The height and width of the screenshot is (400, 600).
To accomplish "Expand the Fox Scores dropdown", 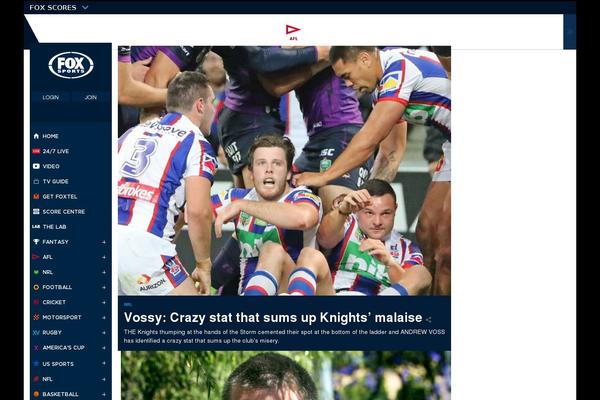I will click(58, 7).
